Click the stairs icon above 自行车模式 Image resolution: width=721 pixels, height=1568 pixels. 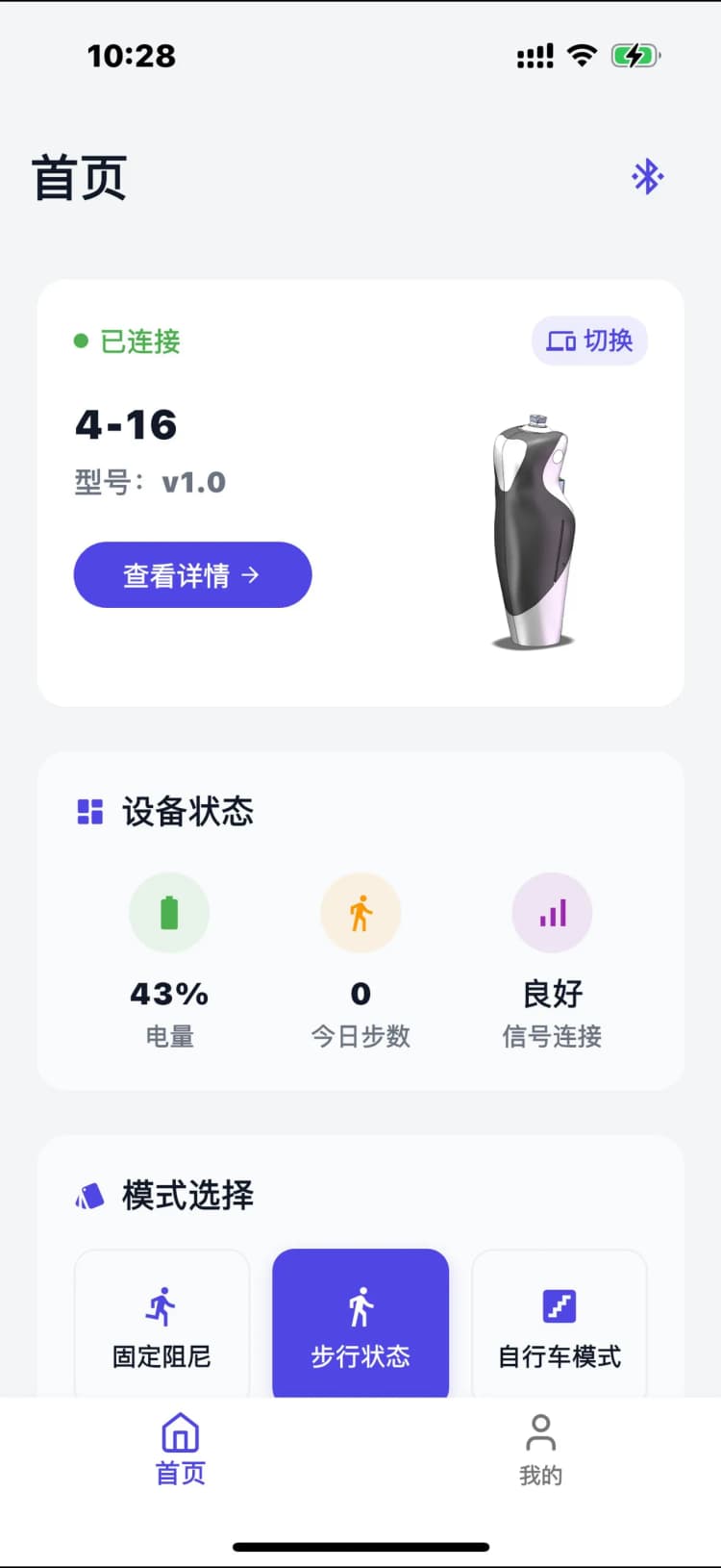pos(559,1303)
